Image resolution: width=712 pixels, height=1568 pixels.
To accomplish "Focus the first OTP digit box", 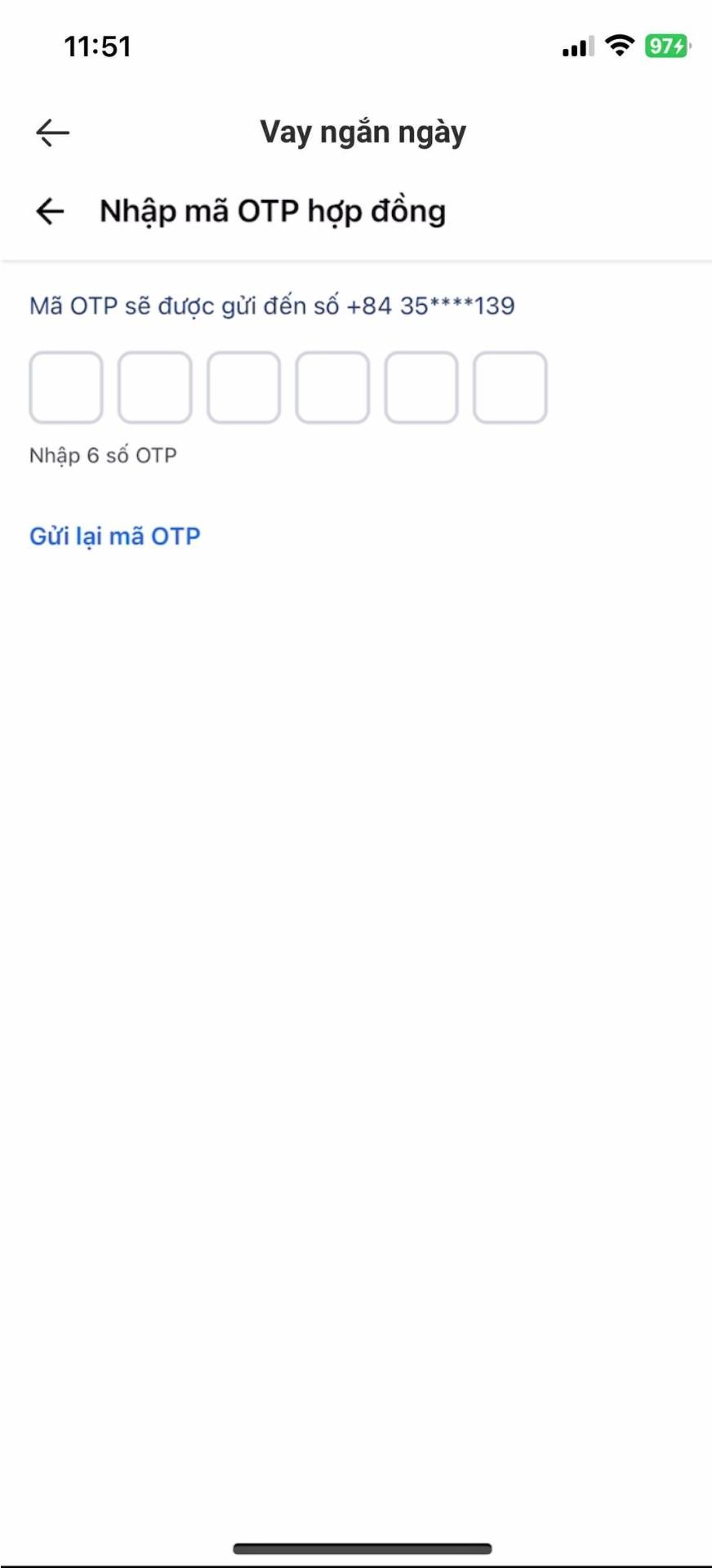I will pyautogui.click(x=66, y=388).
